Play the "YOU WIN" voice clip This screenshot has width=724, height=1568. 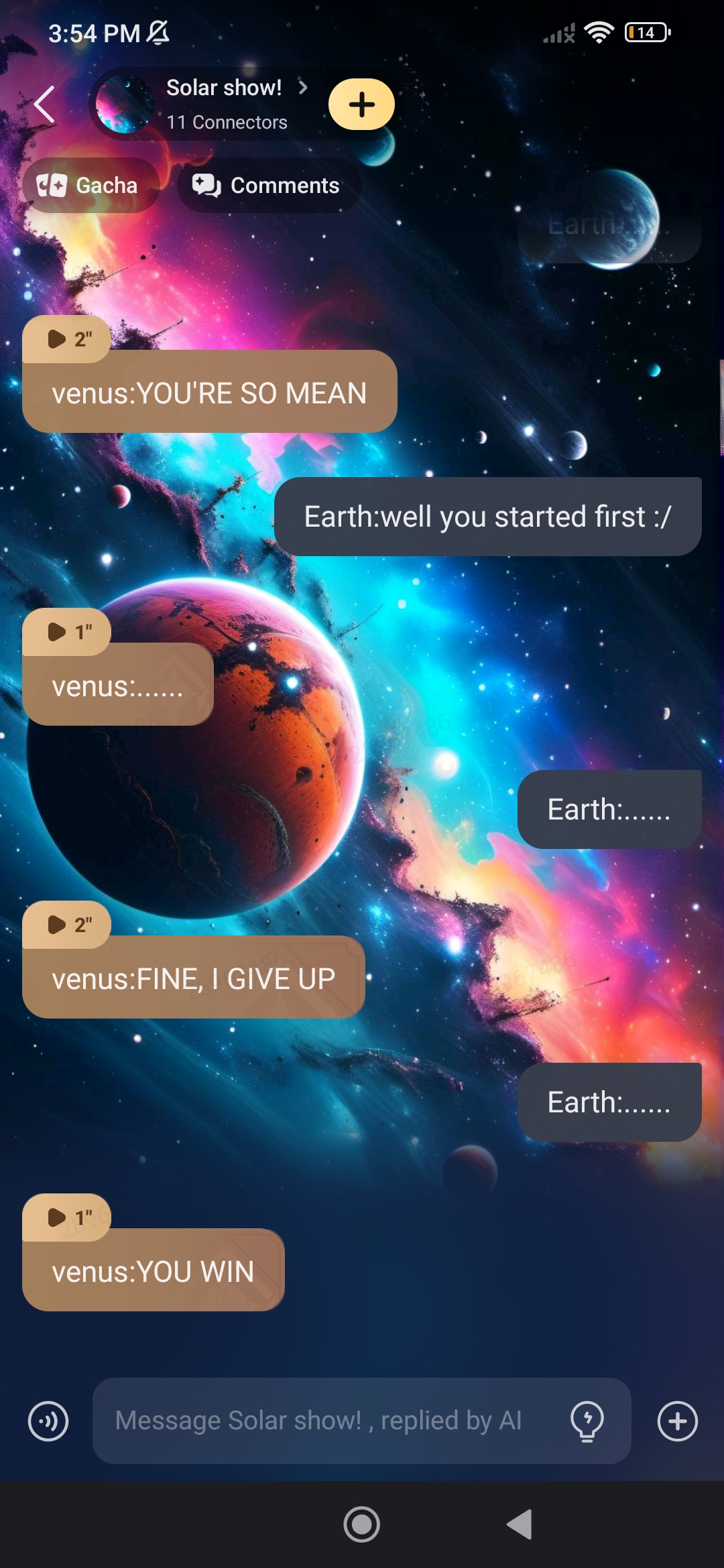[67, 1218]
